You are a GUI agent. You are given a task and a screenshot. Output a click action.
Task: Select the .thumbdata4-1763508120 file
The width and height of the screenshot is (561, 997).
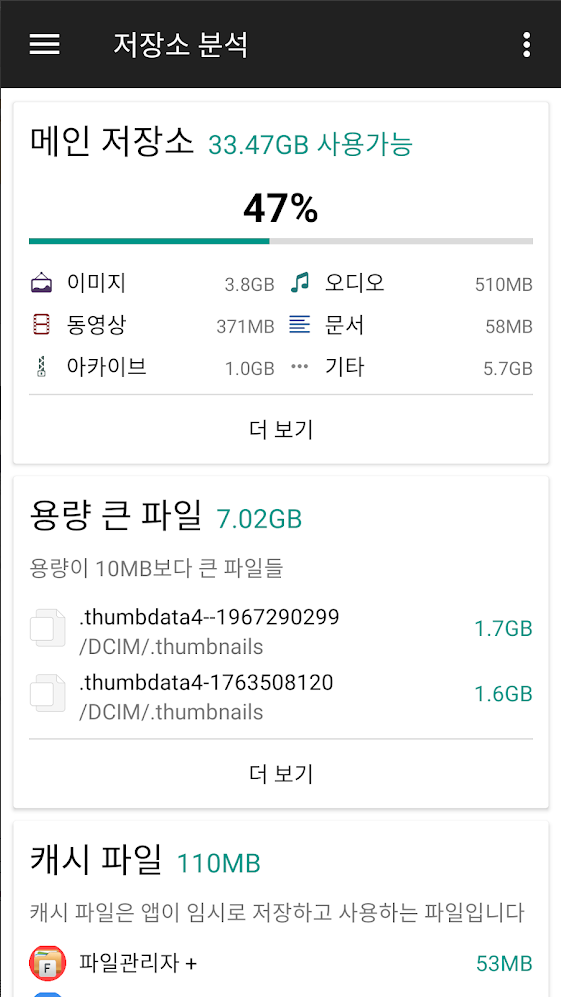[280, 695]
